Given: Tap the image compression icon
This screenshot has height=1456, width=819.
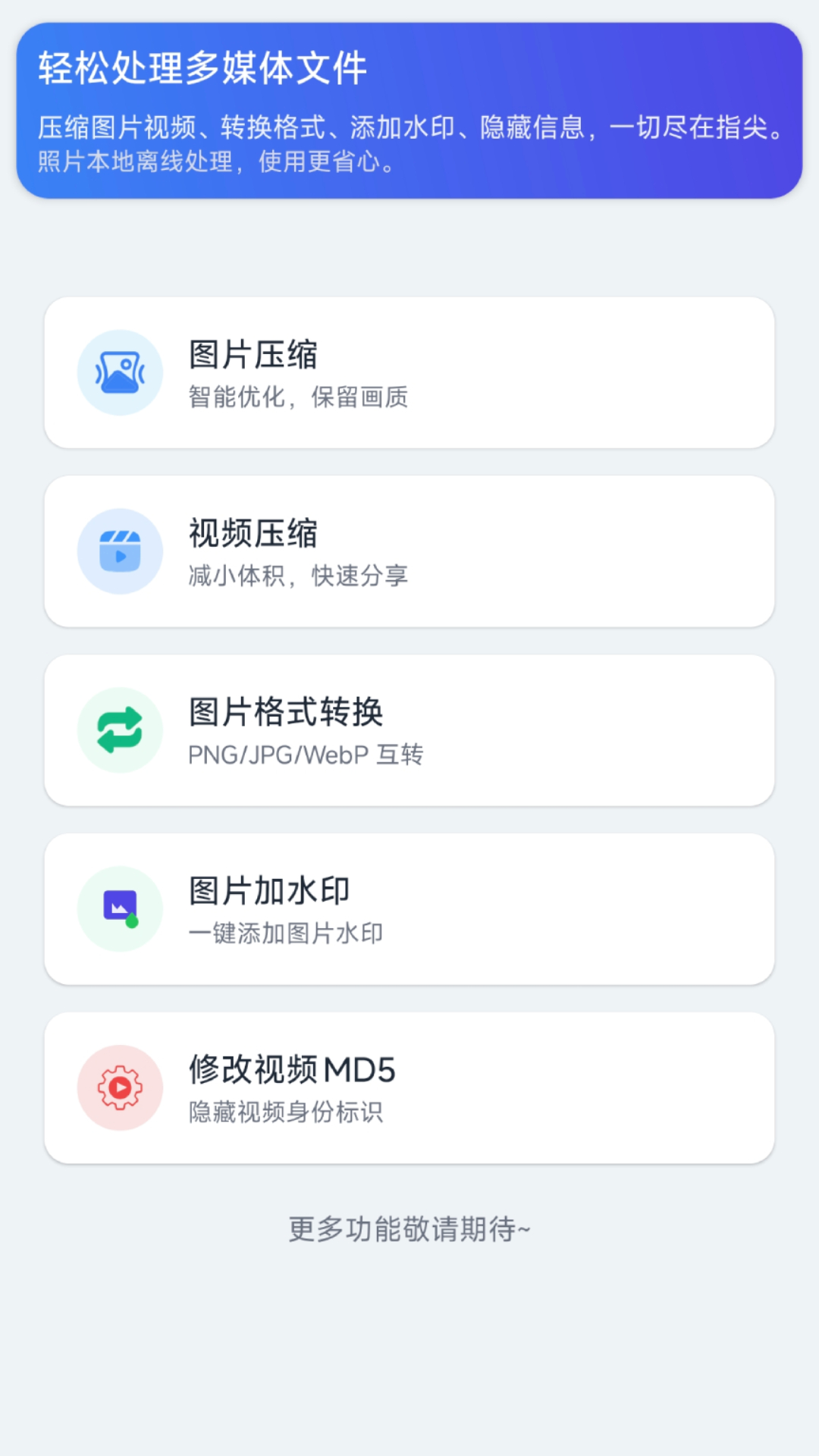Looking at the screenshot, I should click(x=119, y=372).
